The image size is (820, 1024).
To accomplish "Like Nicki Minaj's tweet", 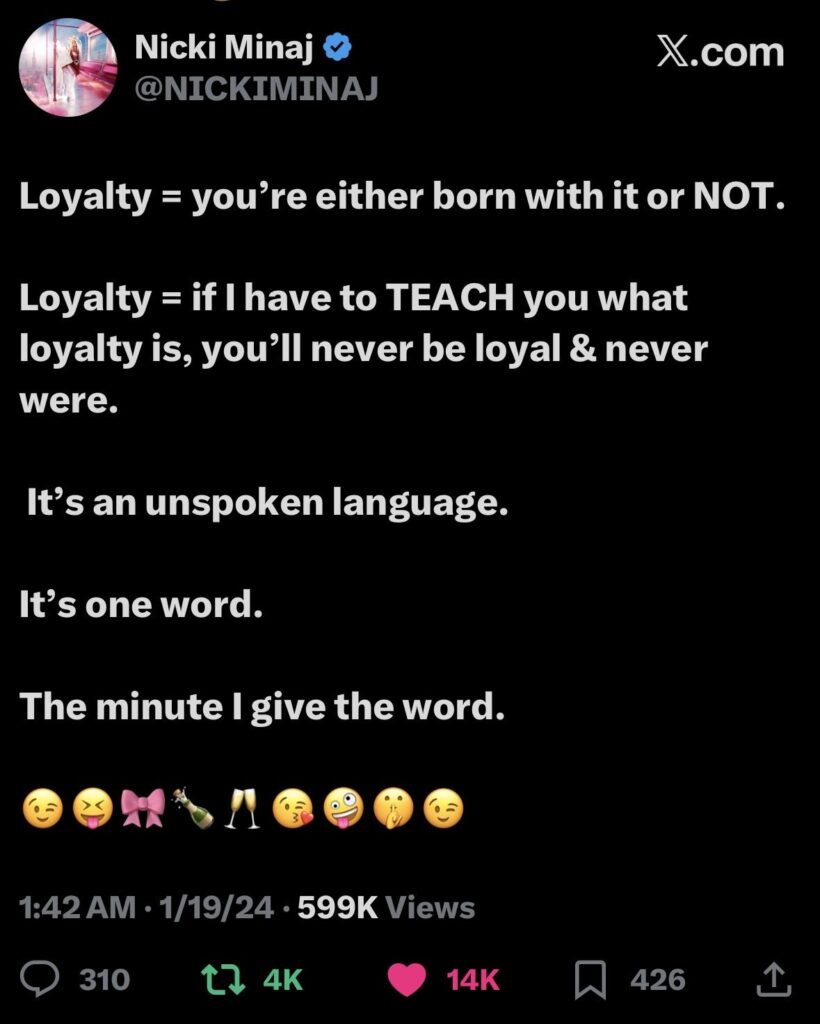I will [x=406, y=979].
